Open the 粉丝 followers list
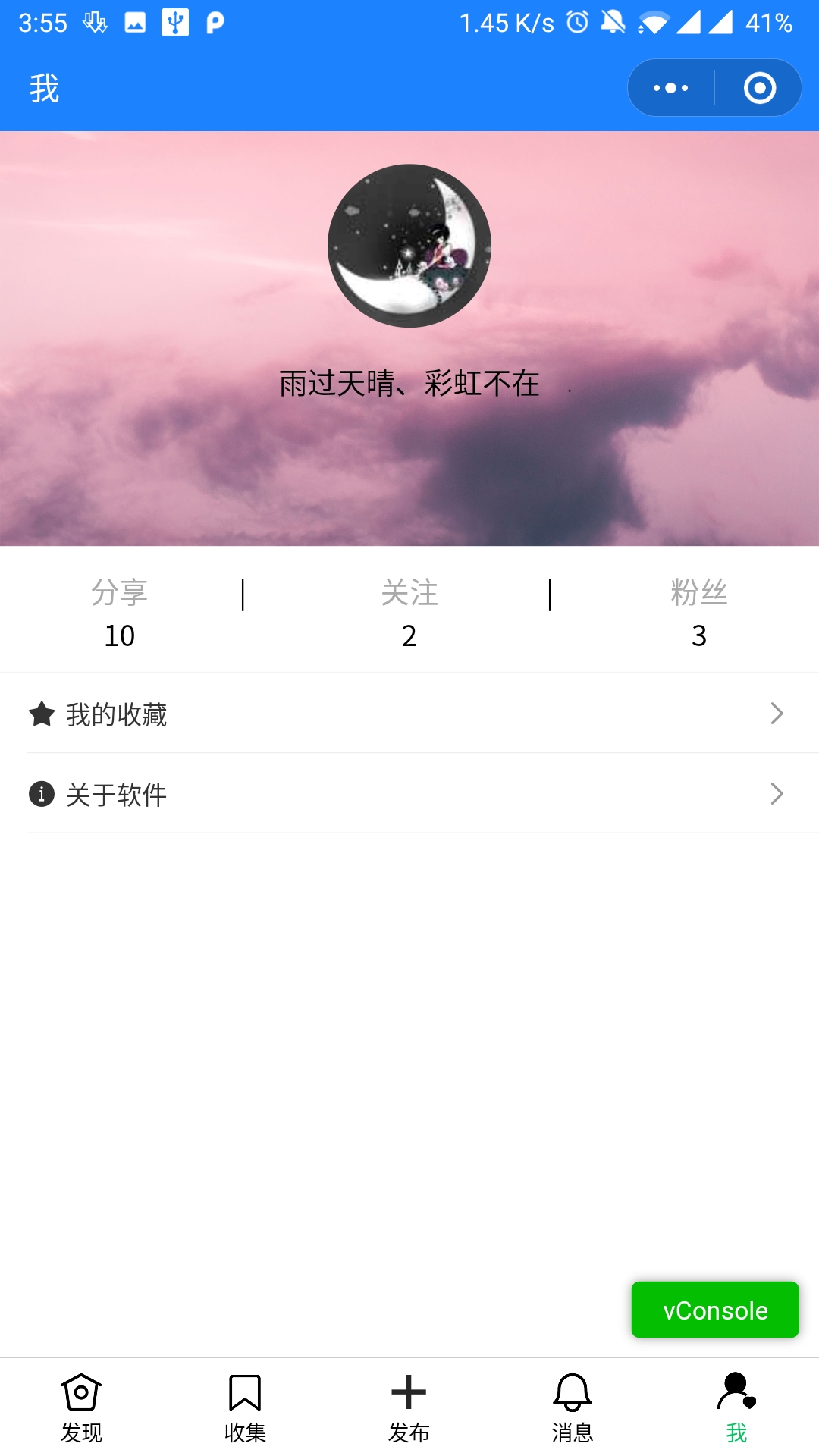This screenshot has width=819, height=1456. point(698,613)
